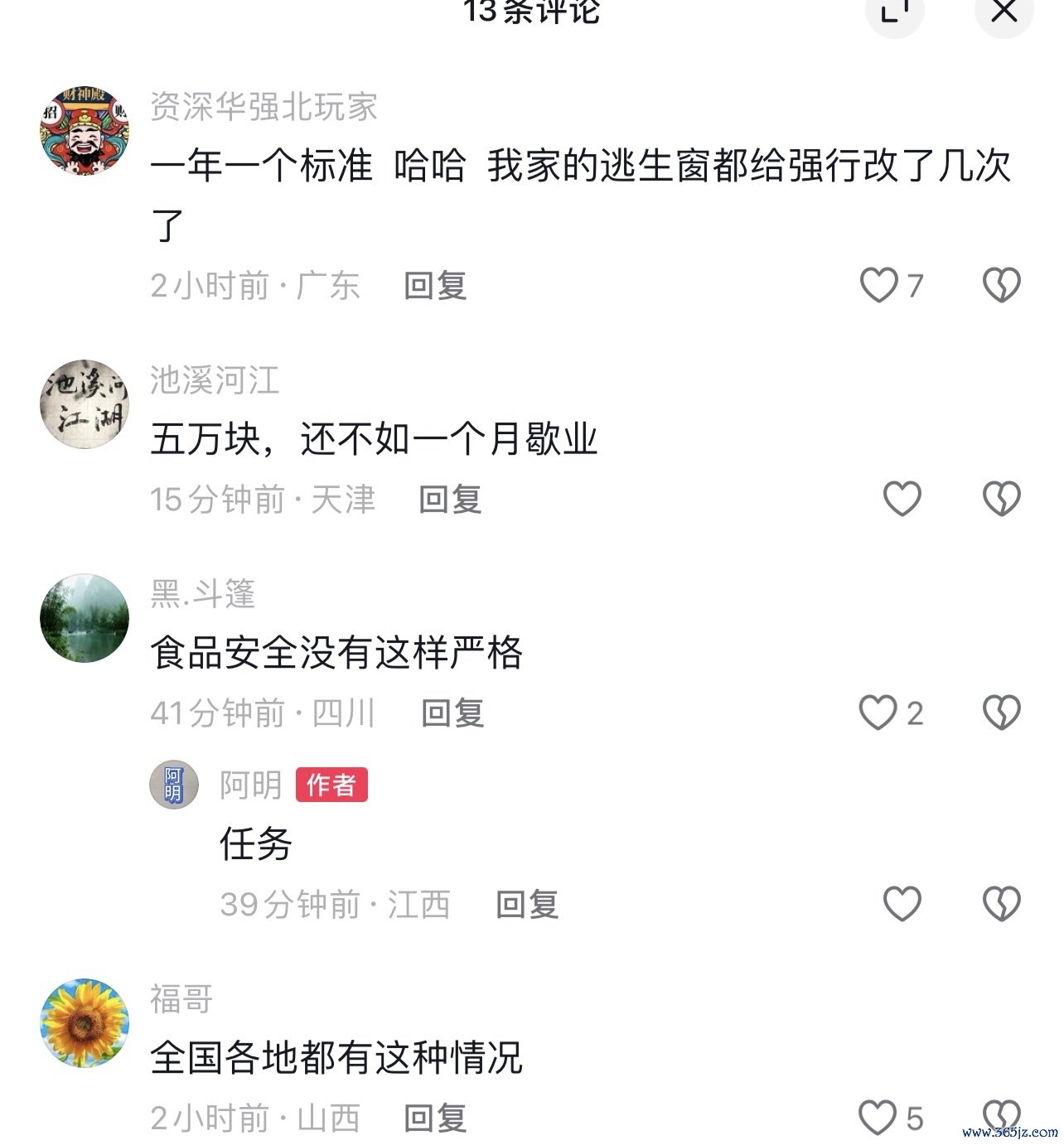Reply to 池溪河江's comment
Screen dimensions: 1064x1145
click(450, 500)
